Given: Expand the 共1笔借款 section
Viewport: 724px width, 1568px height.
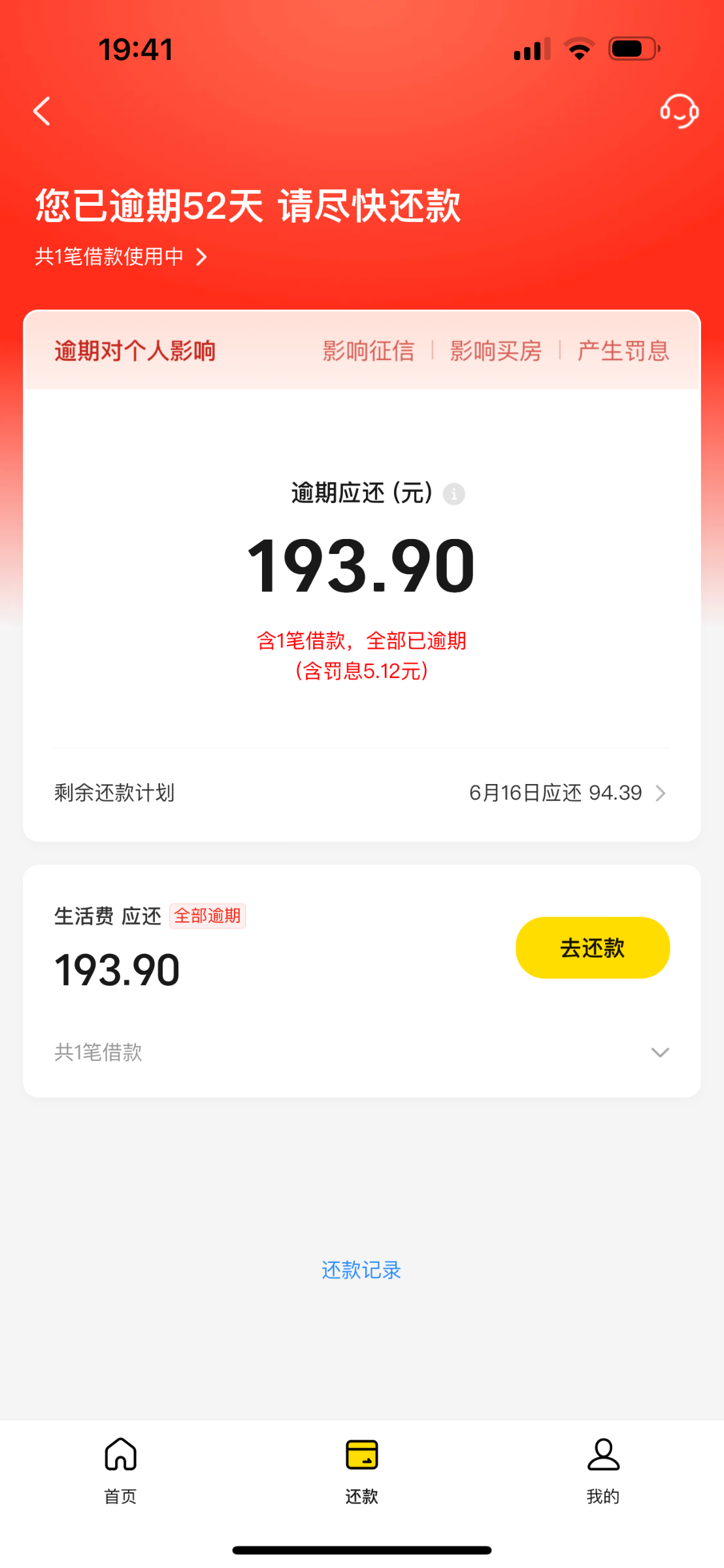Looking at the screenshot, I should [x=362, y=1052].
